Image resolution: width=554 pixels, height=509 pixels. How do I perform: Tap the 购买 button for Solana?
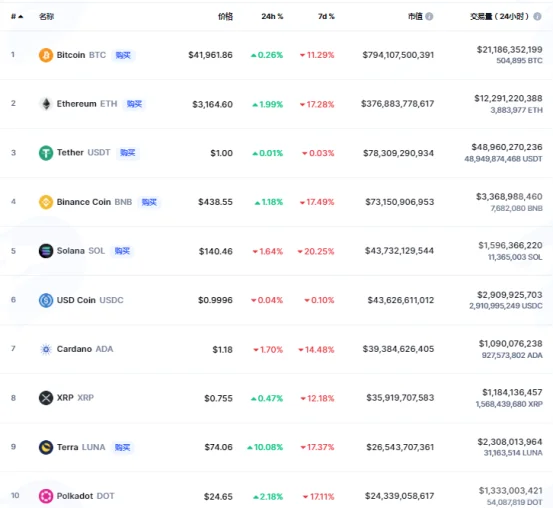coord(122,251)
